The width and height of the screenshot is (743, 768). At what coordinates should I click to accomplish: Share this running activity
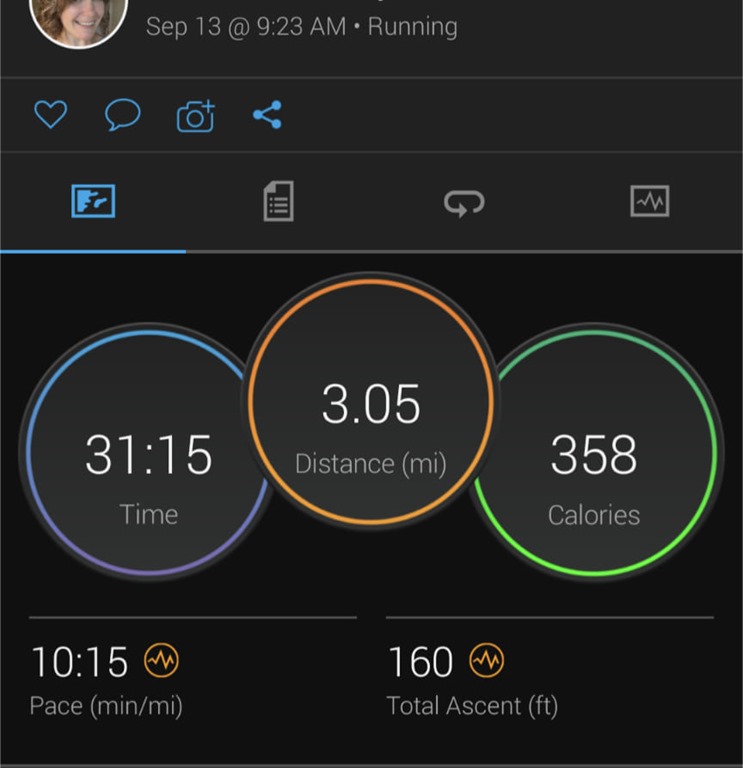coord(267,115)
